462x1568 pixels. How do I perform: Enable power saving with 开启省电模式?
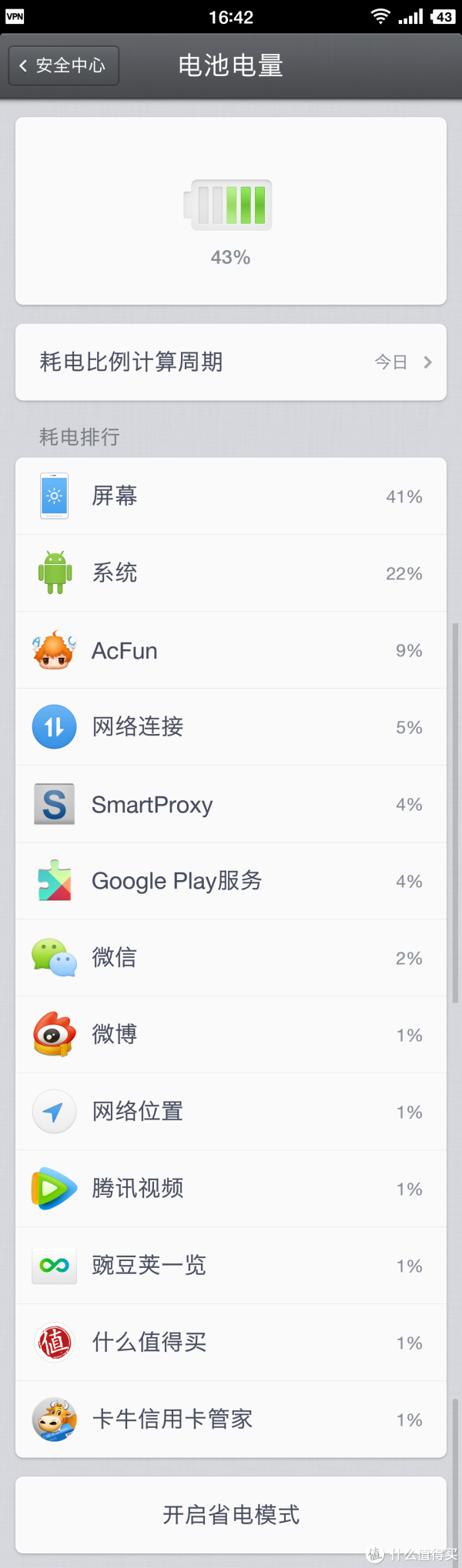point(231,1515)
